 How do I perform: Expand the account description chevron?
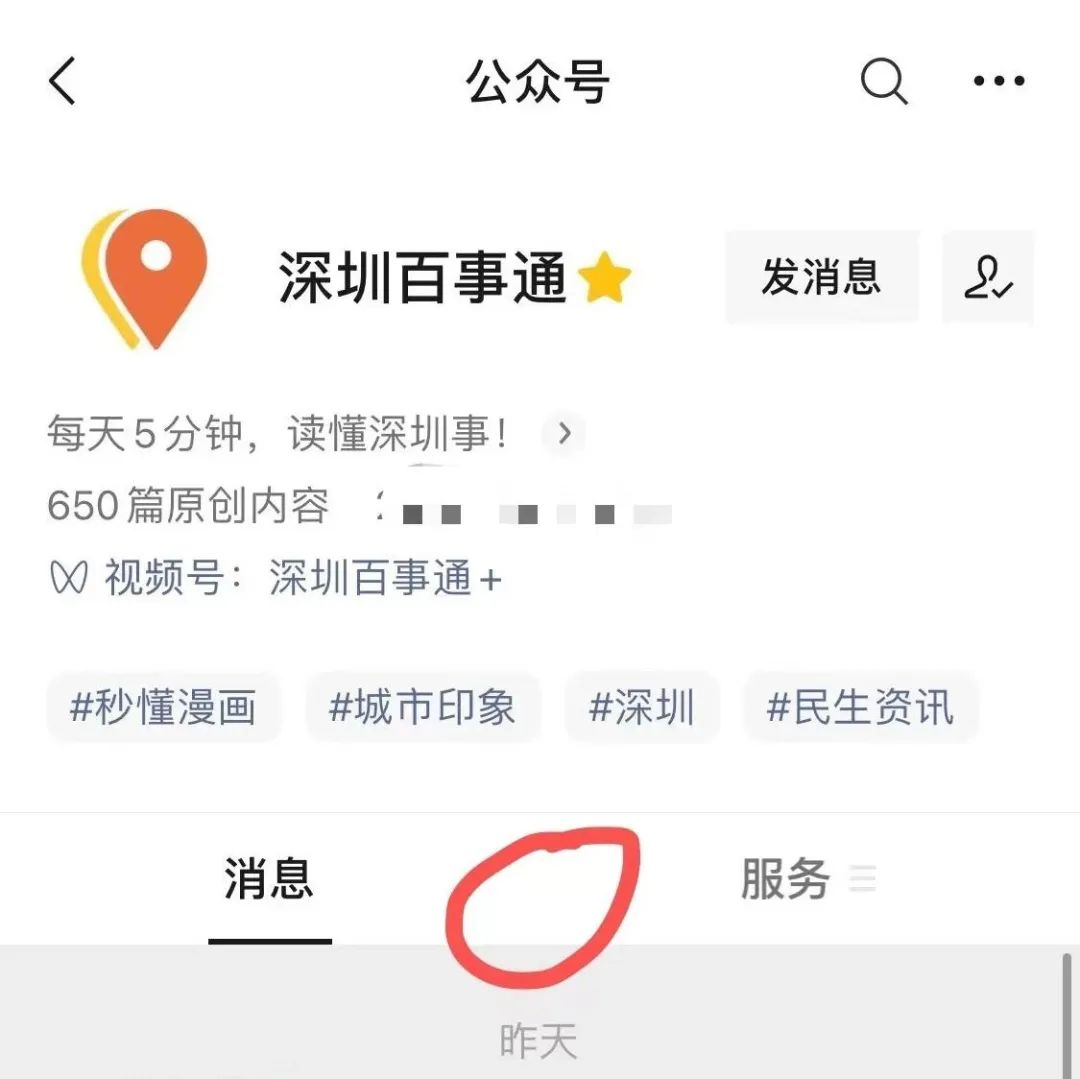(x=564, y=434)
